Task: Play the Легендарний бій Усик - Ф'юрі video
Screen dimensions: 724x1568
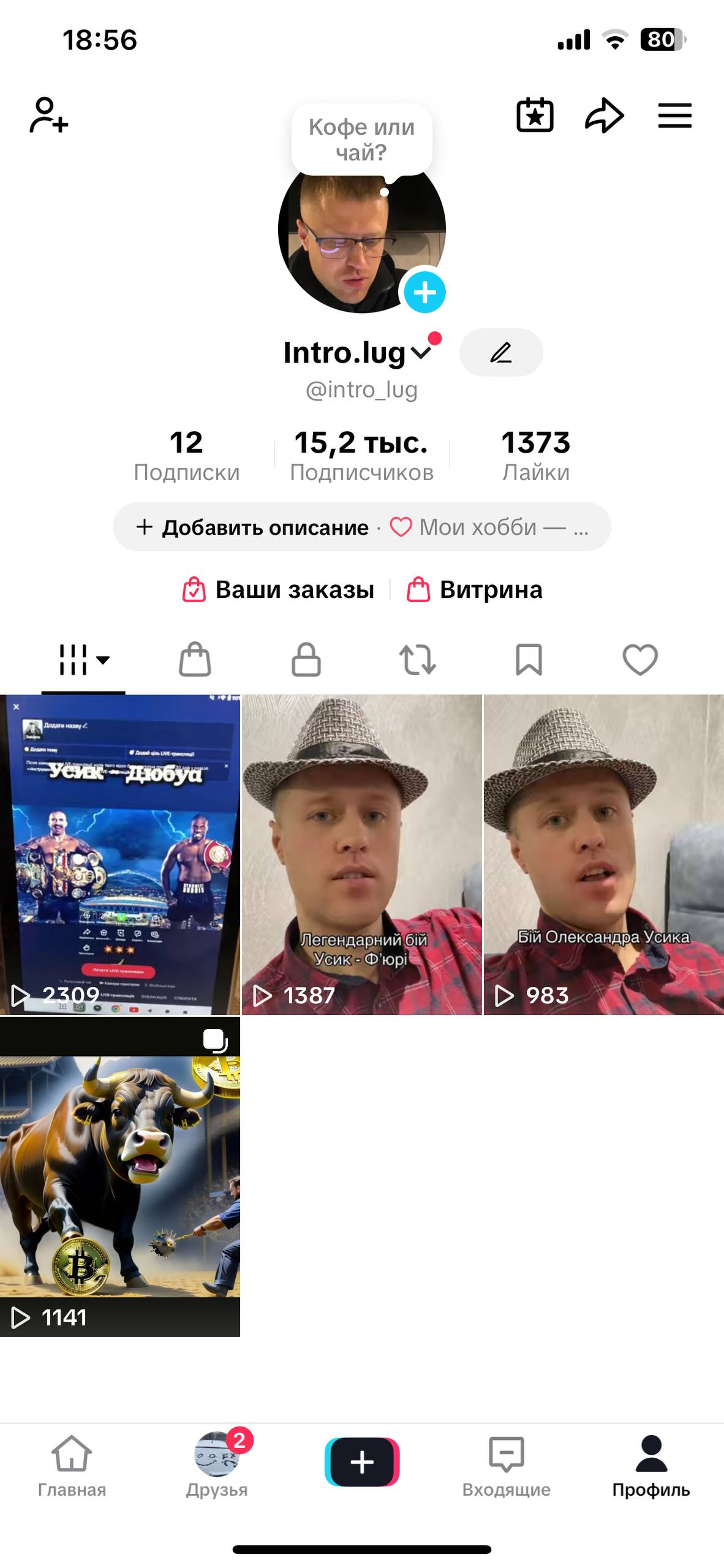Action: click(361, 854)
